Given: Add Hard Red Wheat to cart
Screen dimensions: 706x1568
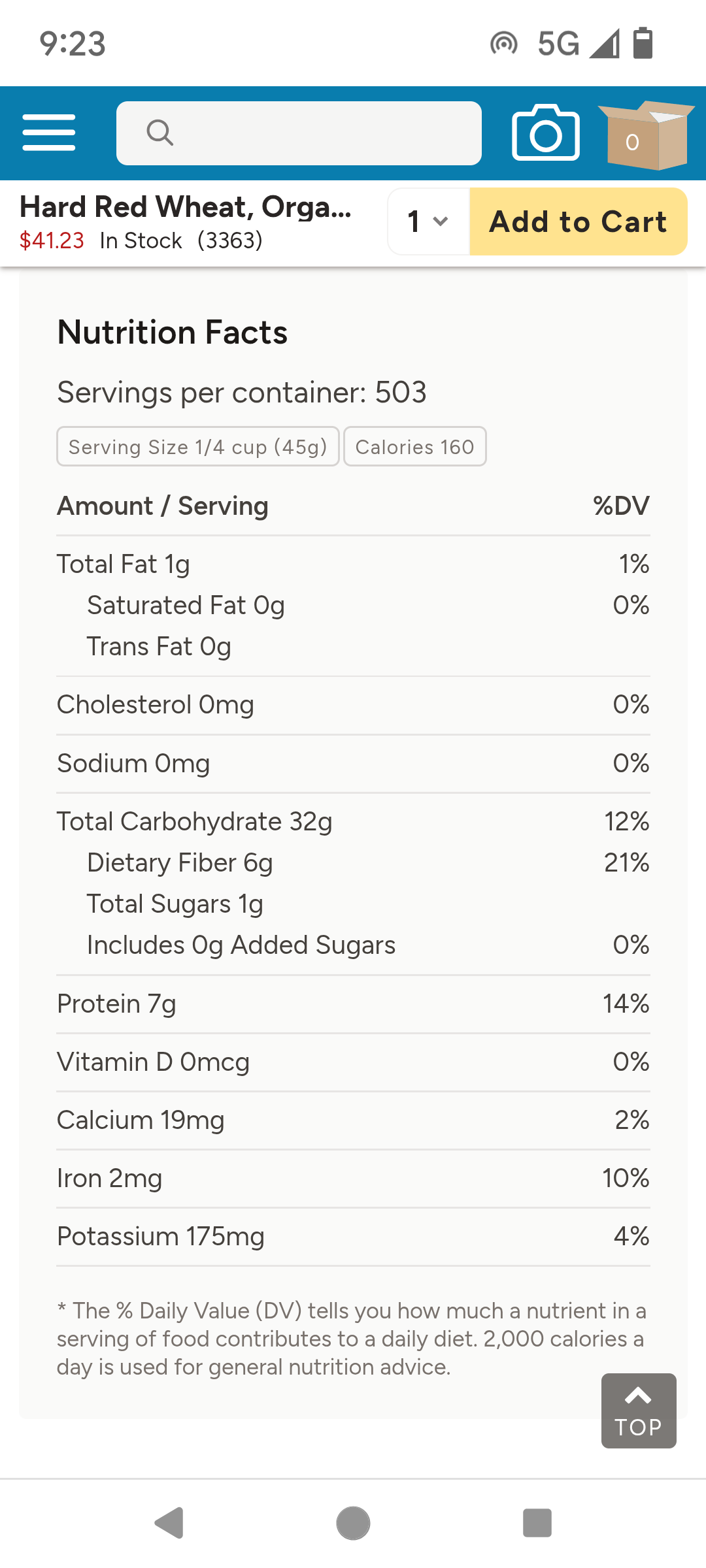Looking at the screenshot, I should click(579, 221).
